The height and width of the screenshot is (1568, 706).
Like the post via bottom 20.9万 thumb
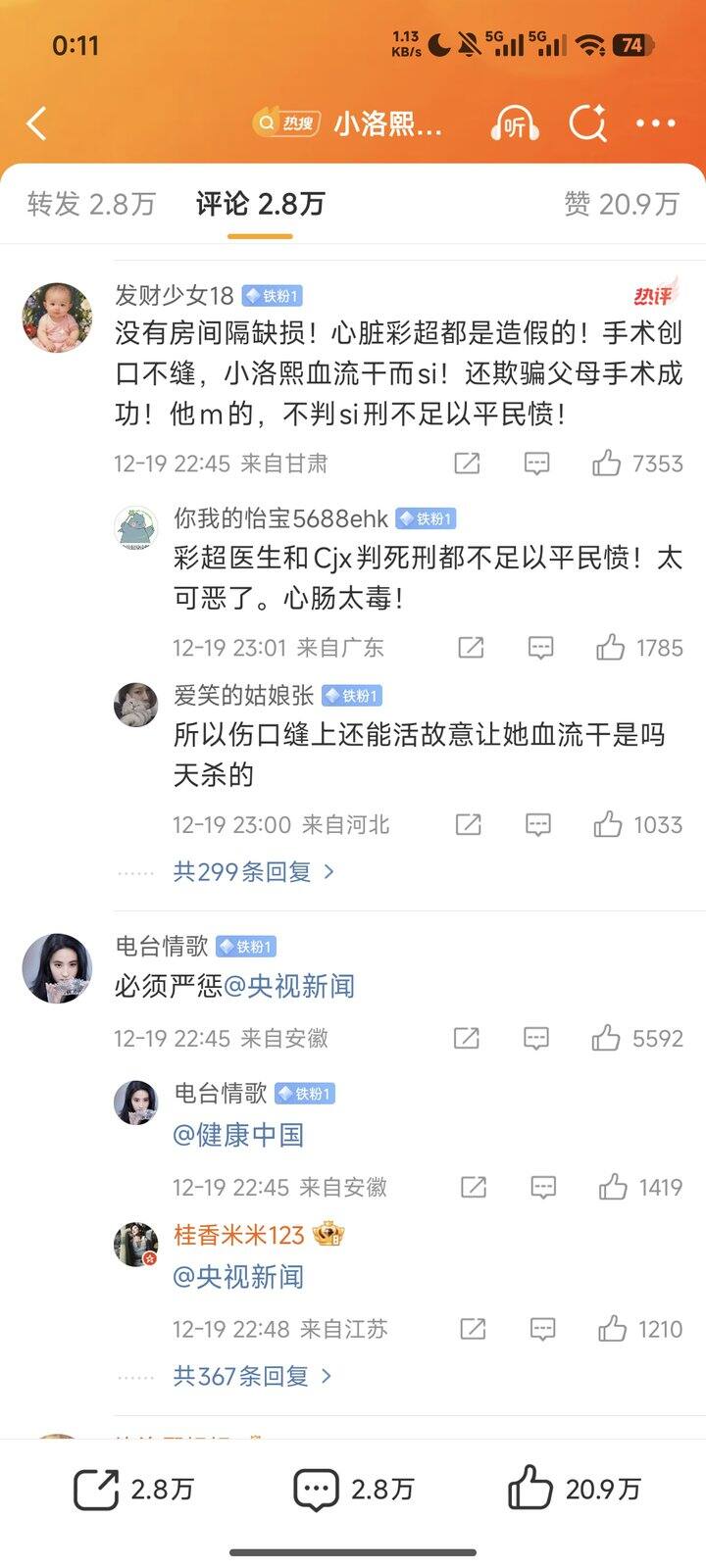coord(530,1490)
